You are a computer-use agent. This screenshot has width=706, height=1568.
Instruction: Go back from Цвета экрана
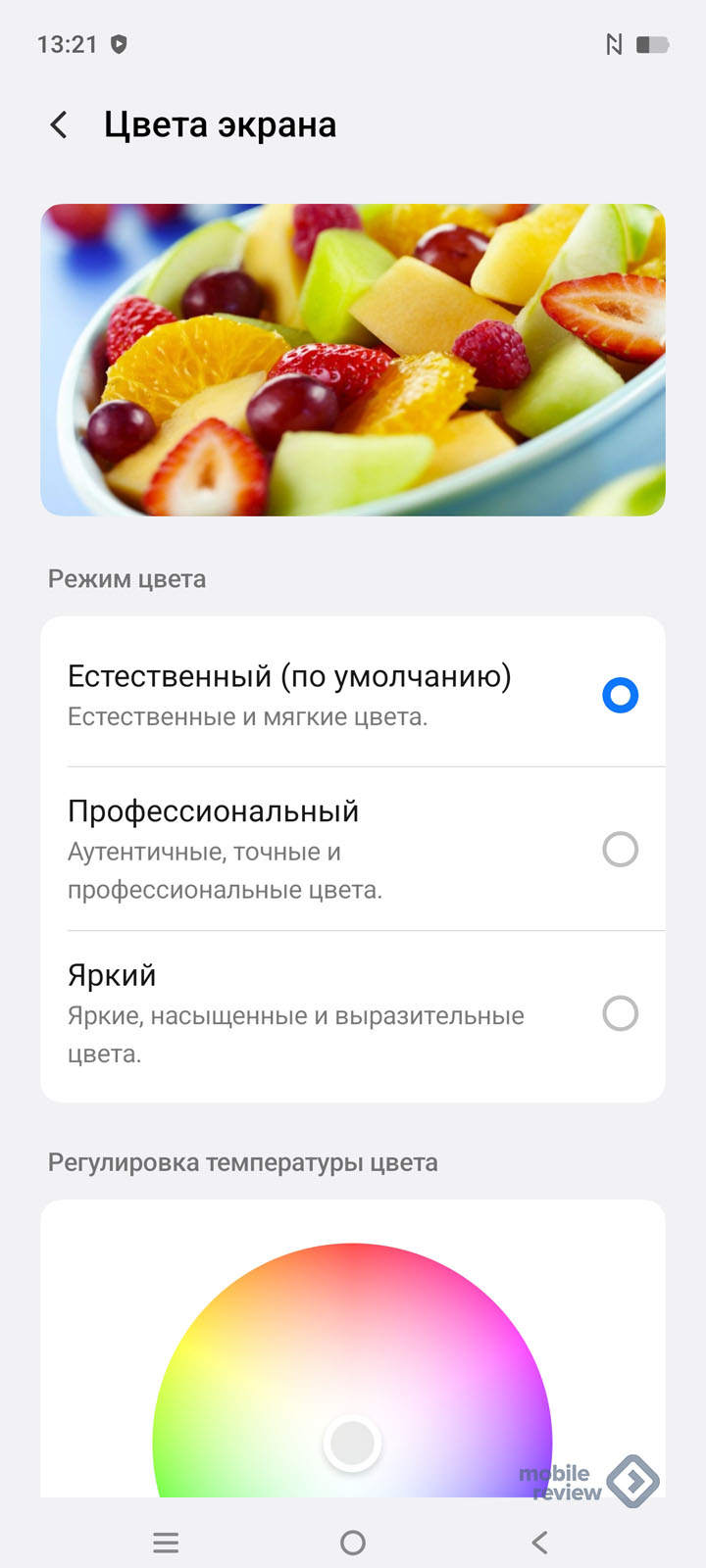pos(59,125)
